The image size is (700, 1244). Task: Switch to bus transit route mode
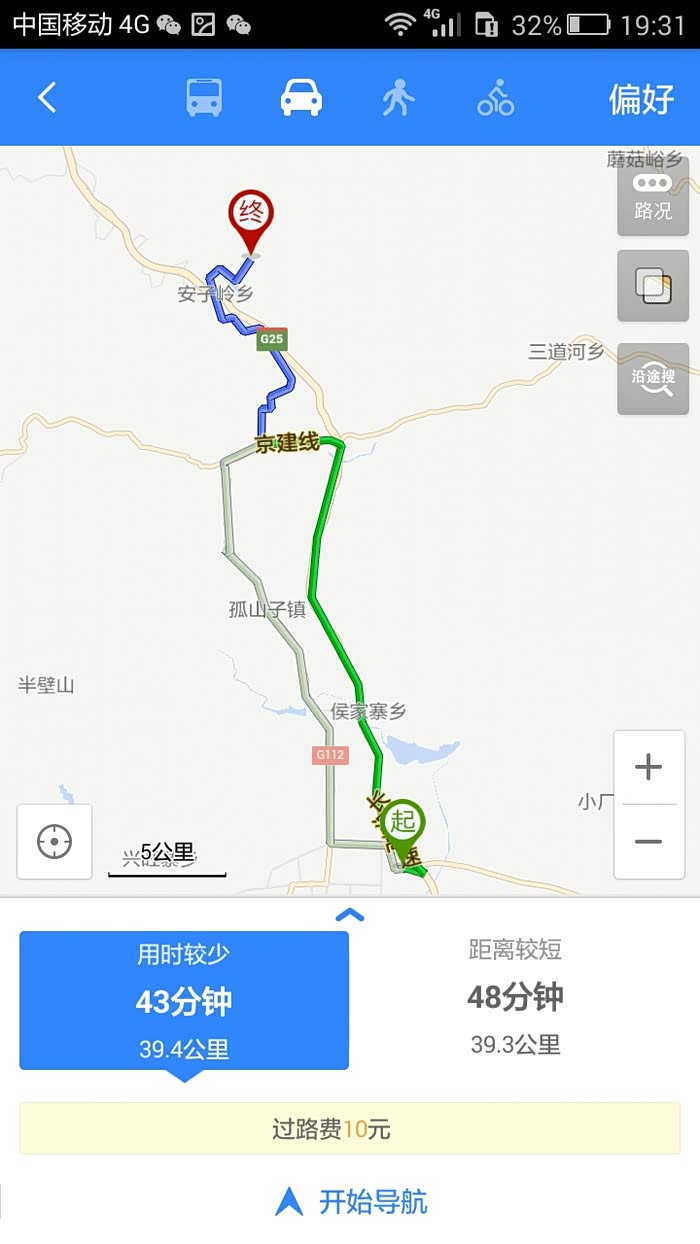point(204,98)
